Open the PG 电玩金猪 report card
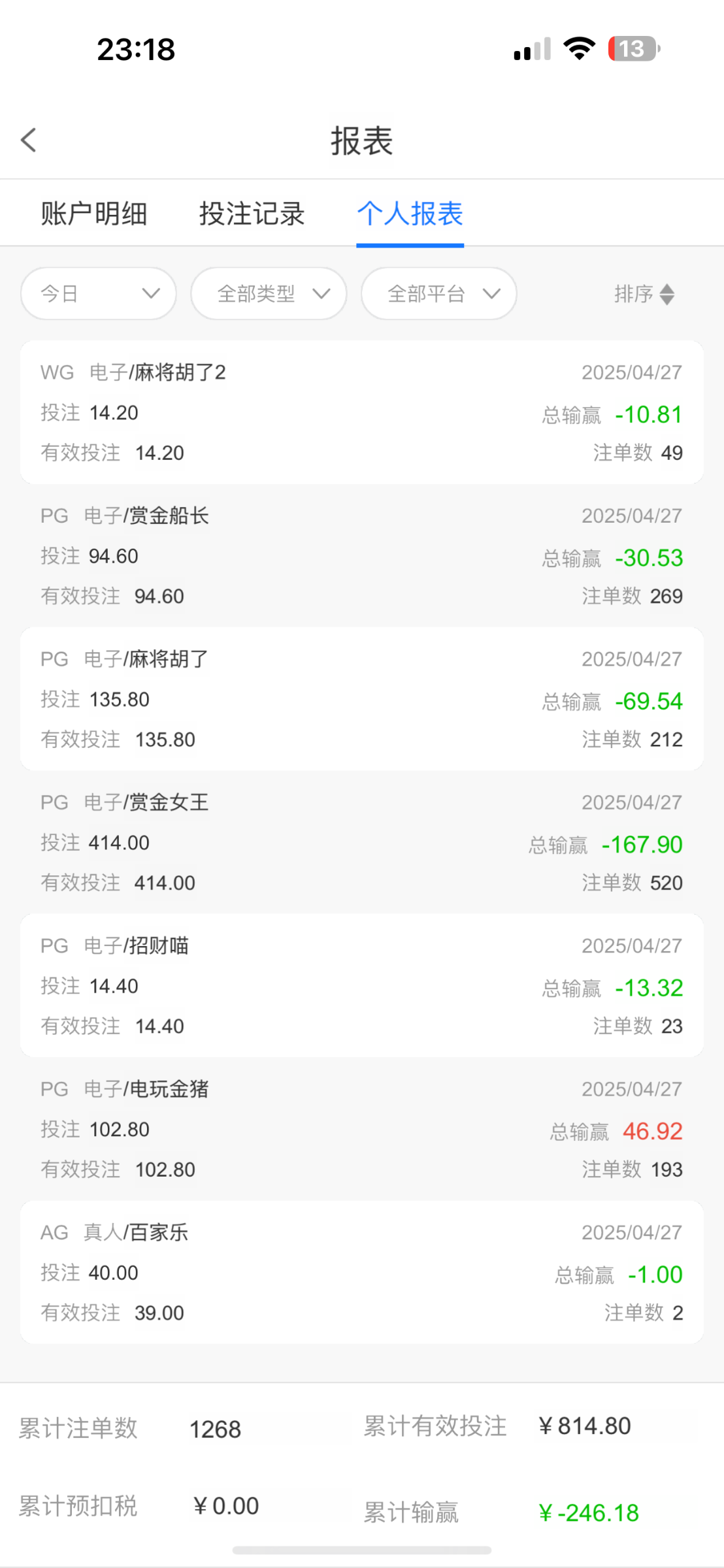This screenshot has height=1568, width=724. pyautogui.click(x=362, y=1129)
